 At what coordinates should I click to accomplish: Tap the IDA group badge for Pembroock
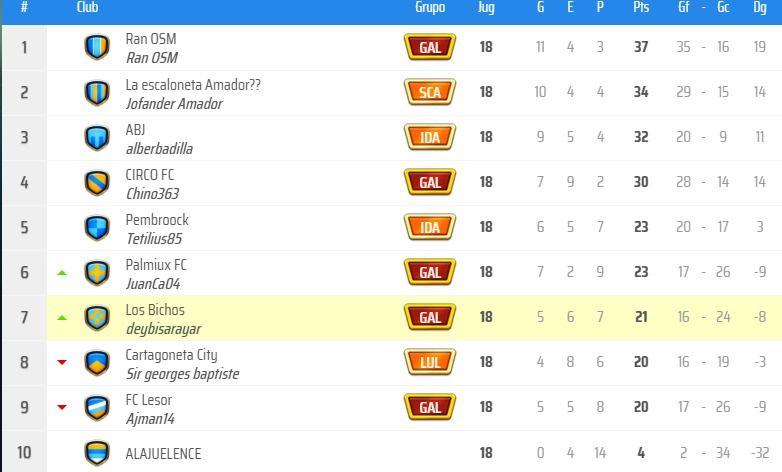[x=430, y=227]
